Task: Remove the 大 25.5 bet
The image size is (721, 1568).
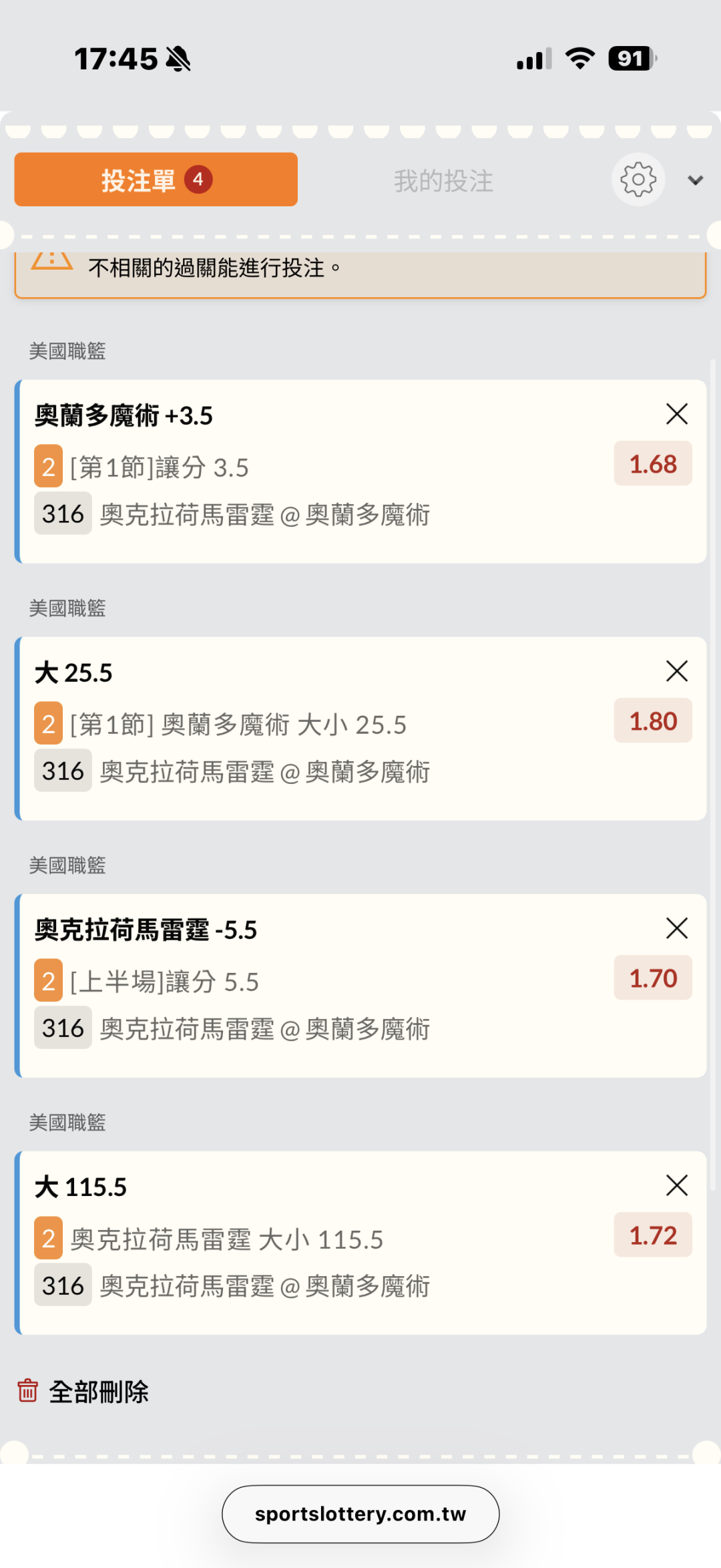Action: pos(677,671)
